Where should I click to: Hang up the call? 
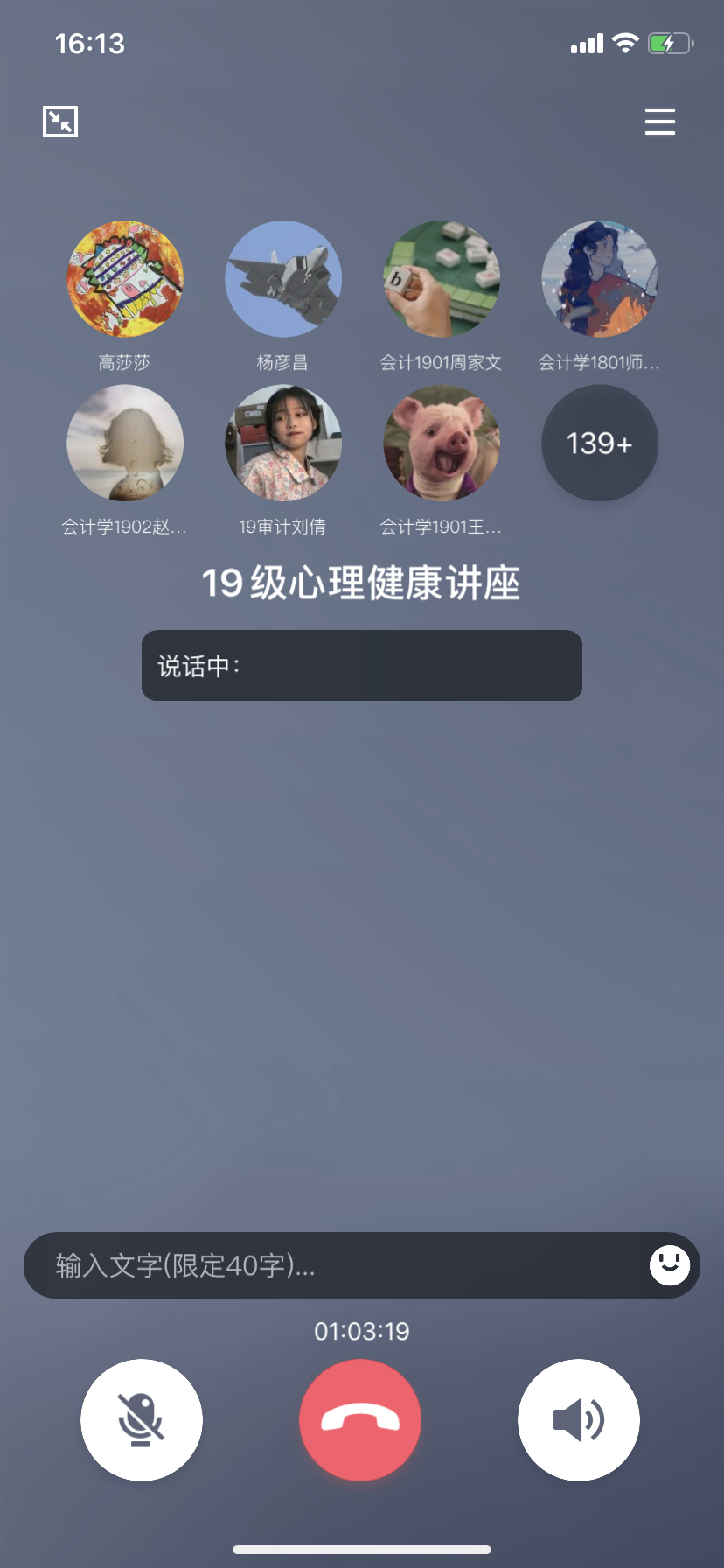point(360,1419)
